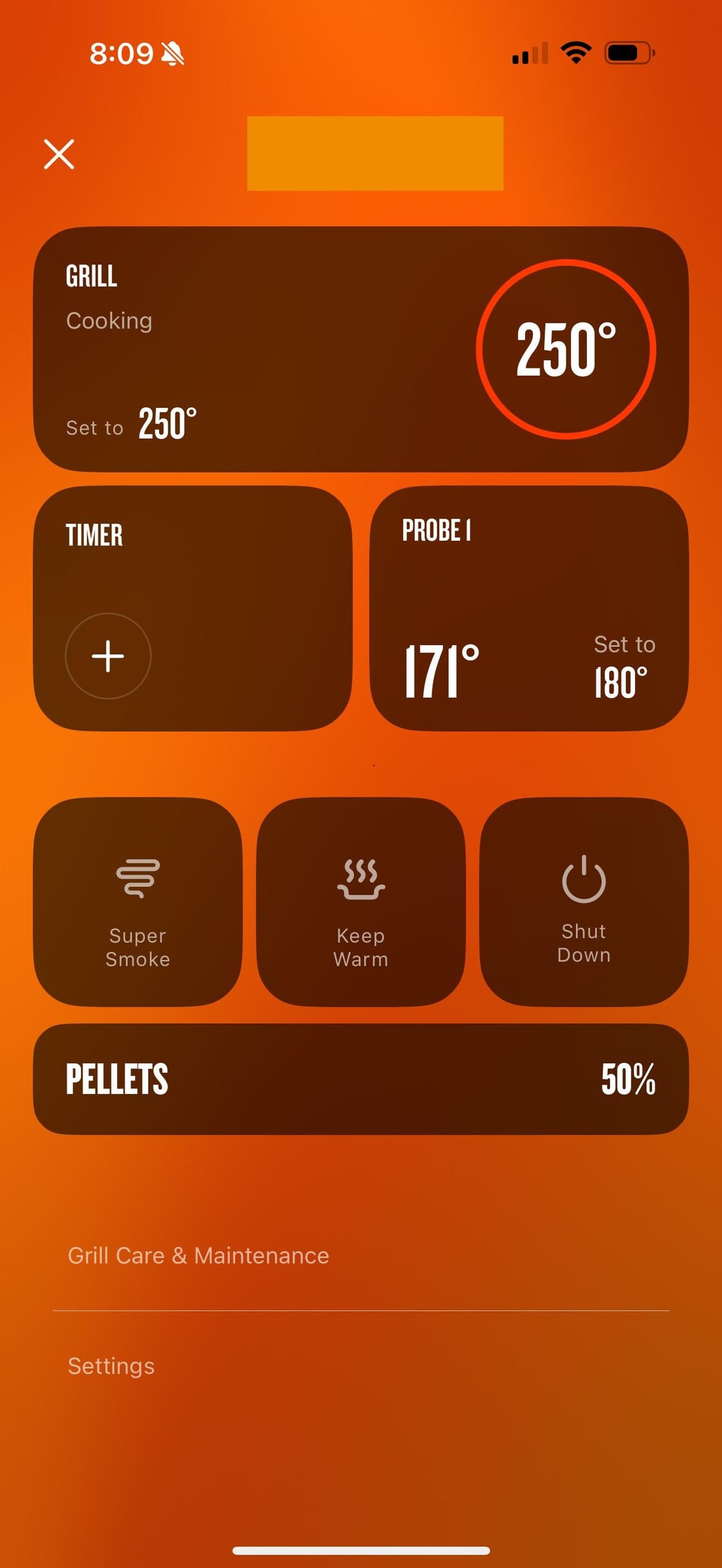Open the Pellets level card
The image size is (722, 1568).
361,1079
